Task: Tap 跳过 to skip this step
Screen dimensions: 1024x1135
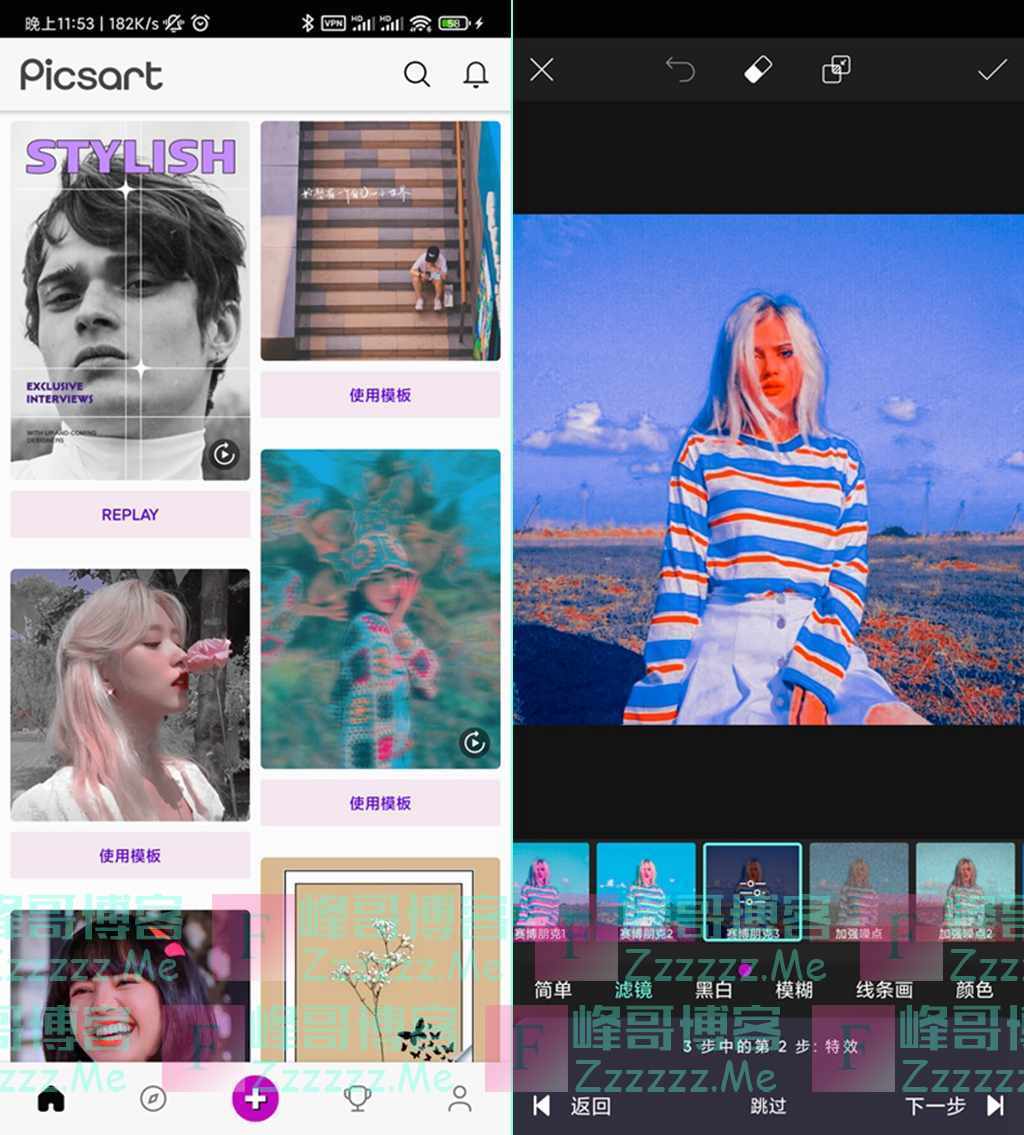Action: click(x=768, y=1106)
